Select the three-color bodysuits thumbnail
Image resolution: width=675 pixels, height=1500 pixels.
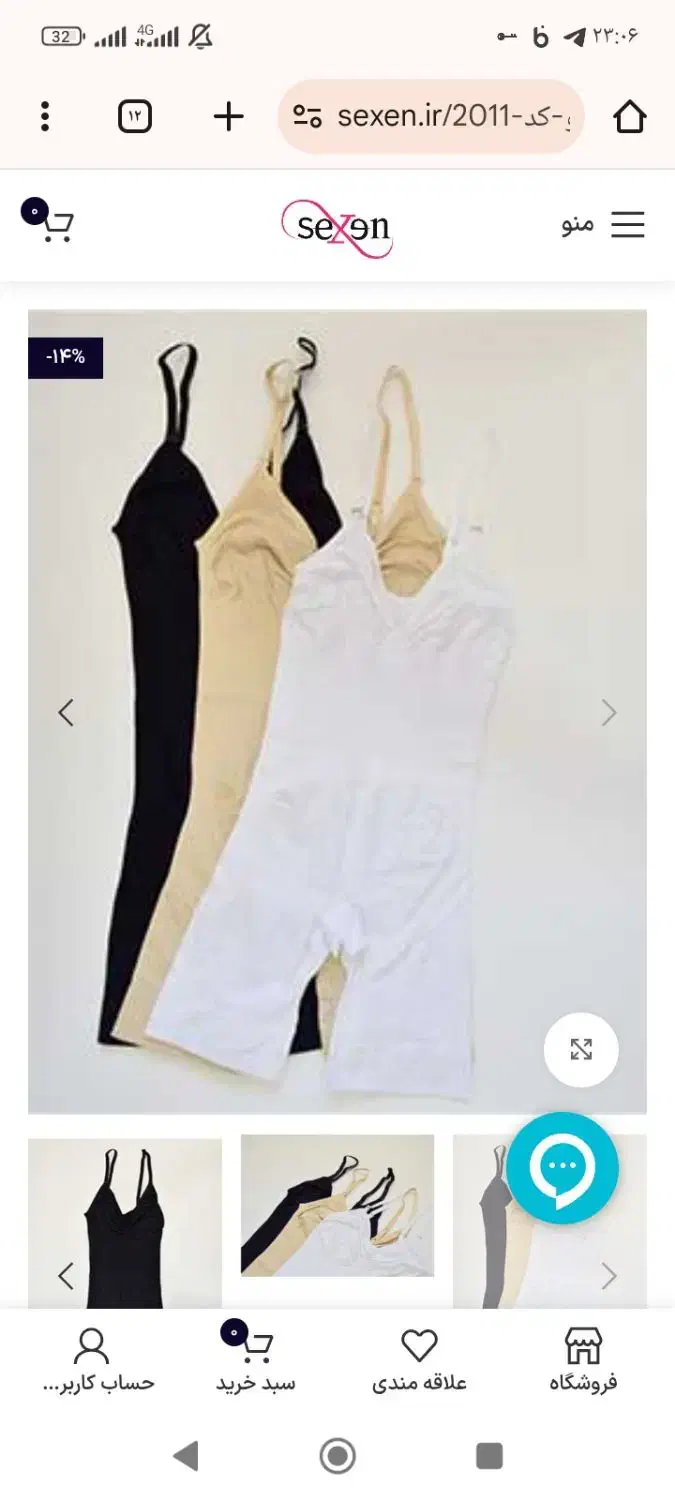pyautogui.click(x=337, y=1205)
